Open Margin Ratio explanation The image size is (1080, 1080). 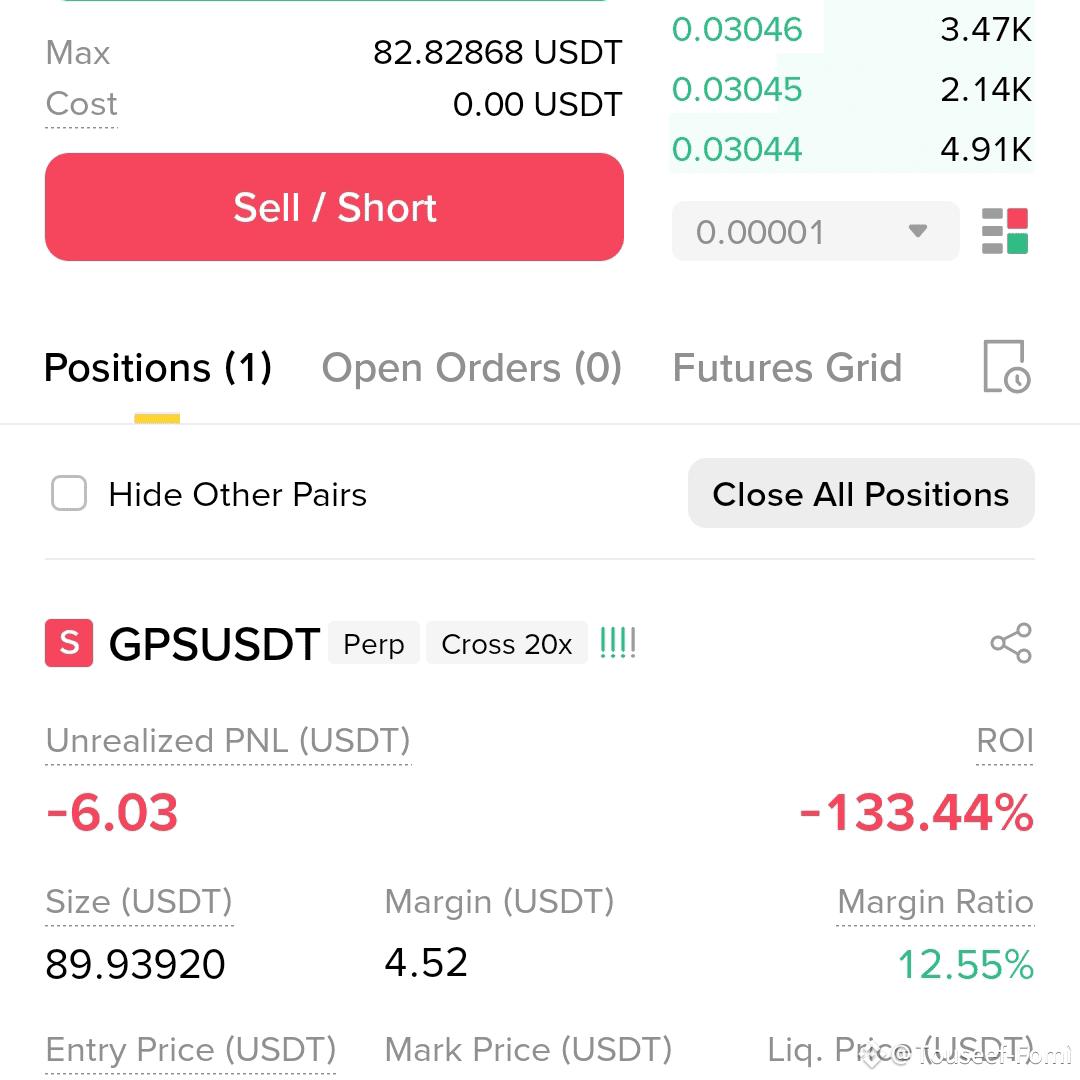click(935, 902)
